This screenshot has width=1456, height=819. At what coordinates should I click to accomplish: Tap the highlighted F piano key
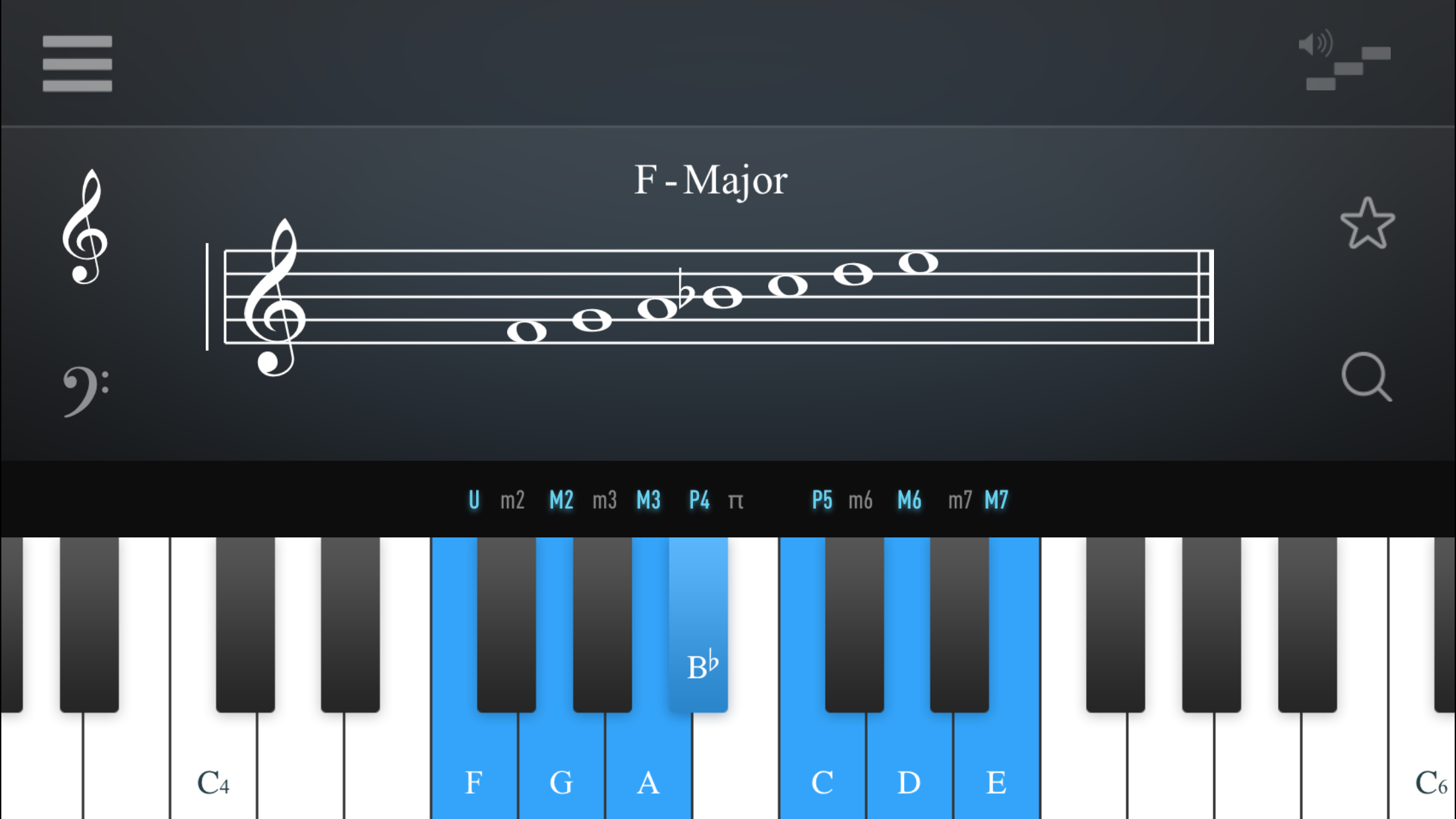(x=473, y=772)
